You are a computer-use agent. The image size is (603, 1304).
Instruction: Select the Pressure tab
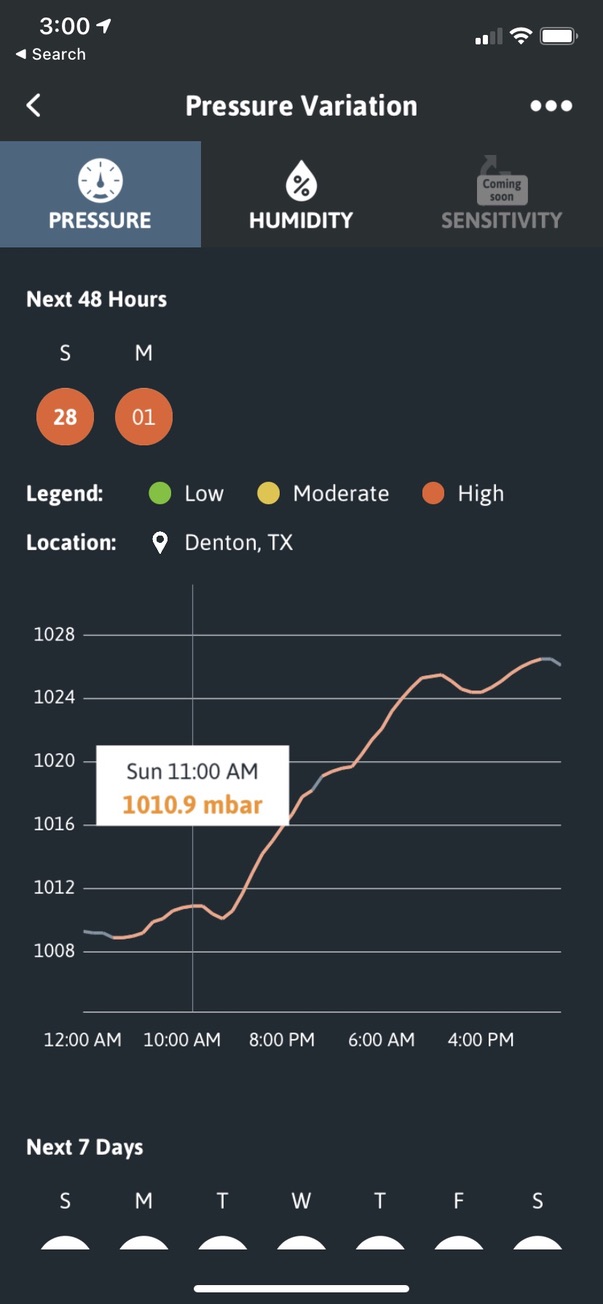point(100,195)
